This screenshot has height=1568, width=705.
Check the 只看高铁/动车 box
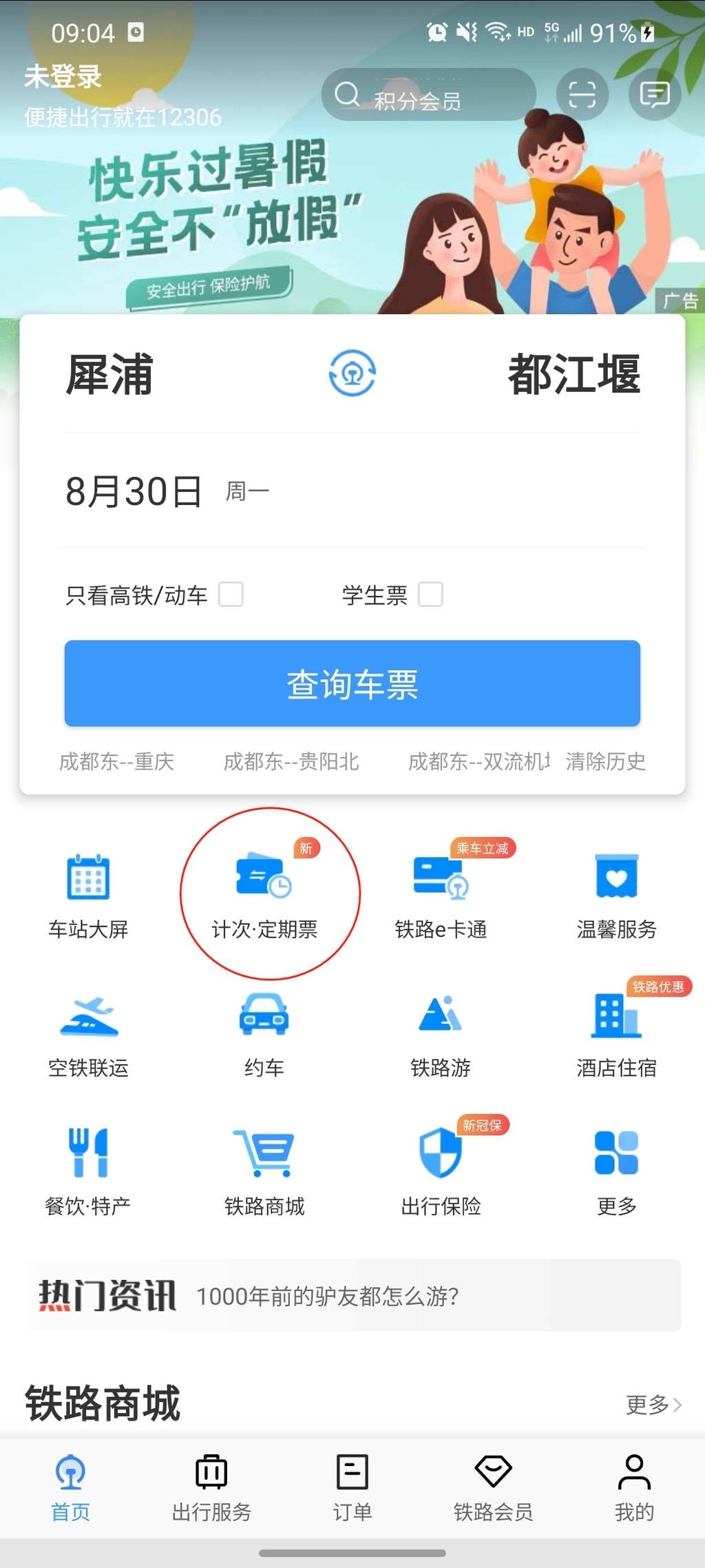pyautogui.click(x=231, y=595)
